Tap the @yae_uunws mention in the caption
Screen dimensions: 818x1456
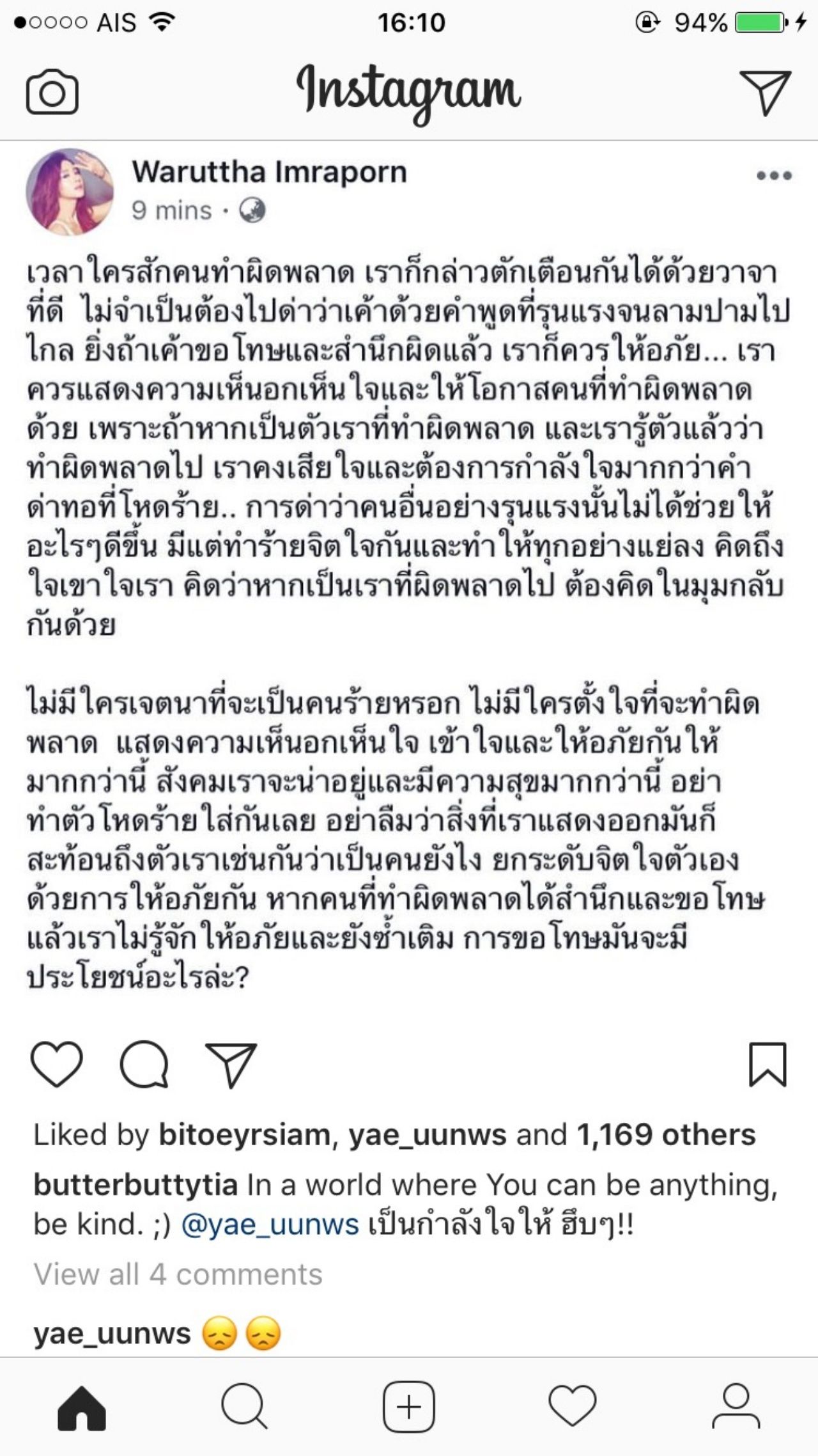tap(270, 1225)
